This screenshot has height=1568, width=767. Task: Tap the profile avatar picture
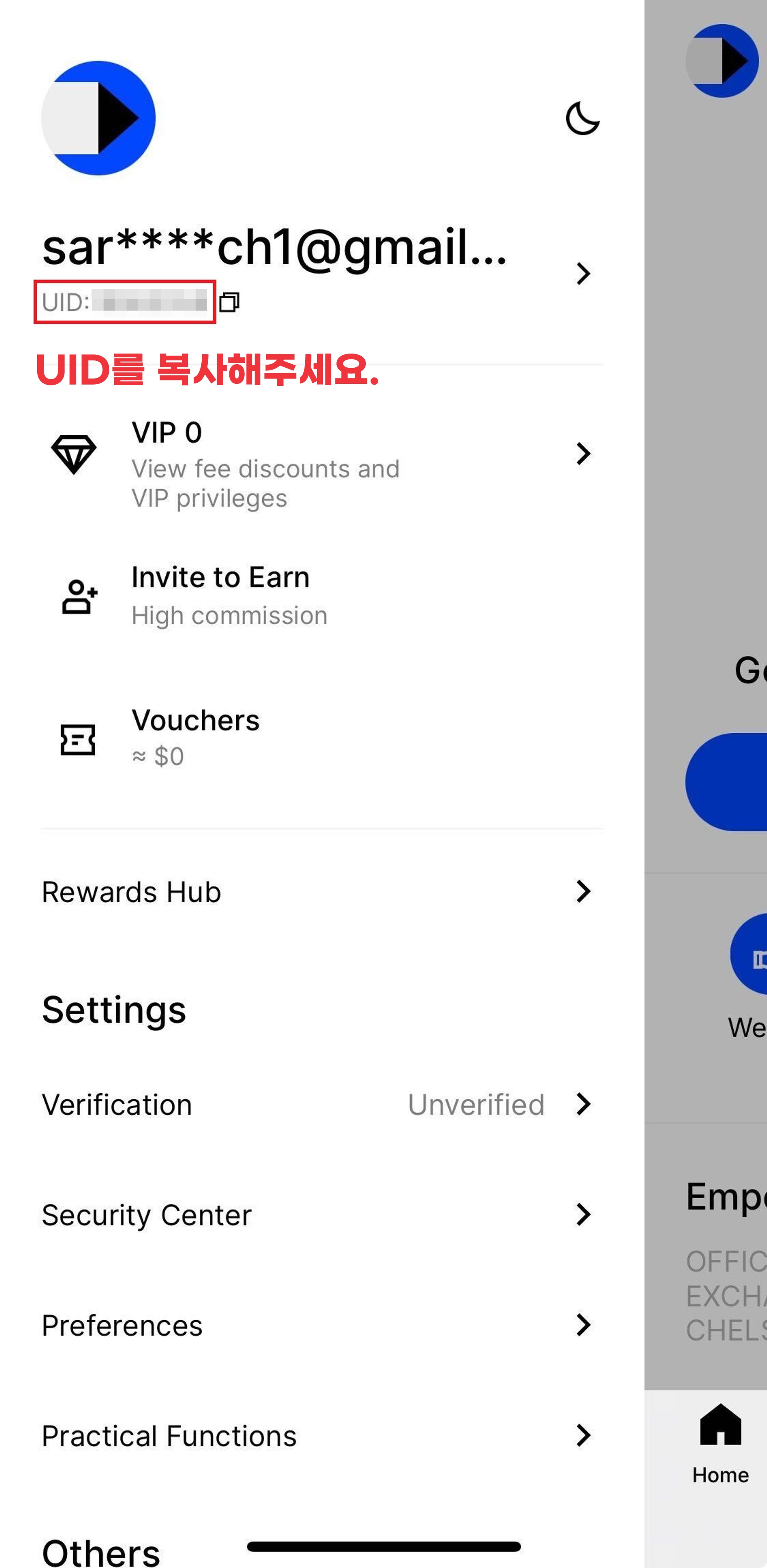[x=99, y=118]
